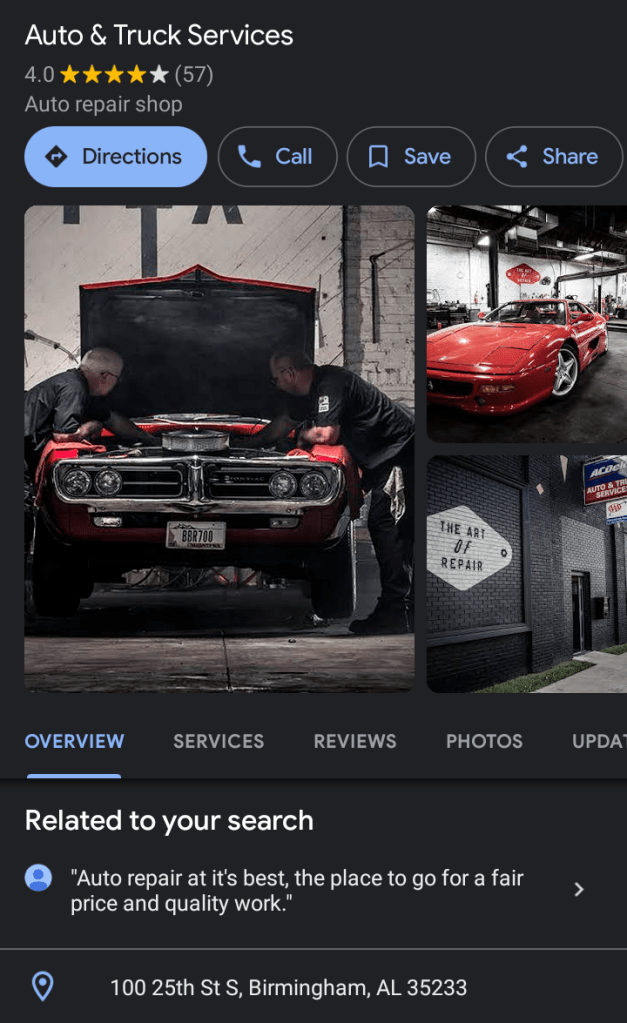The image size is (627, 1023).
Task: Open The Art of Repair storefront photo
Action: coord(526,574)
